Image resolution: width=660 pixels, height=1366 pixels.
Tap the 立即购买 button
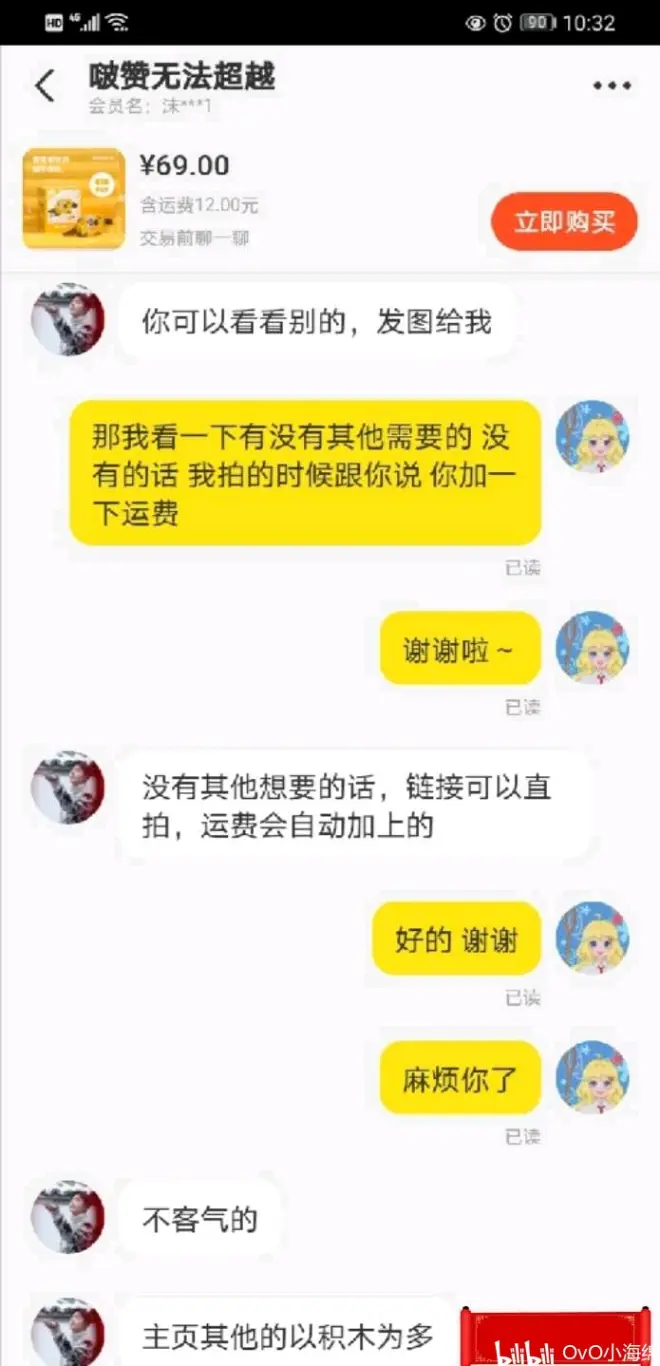564,222
